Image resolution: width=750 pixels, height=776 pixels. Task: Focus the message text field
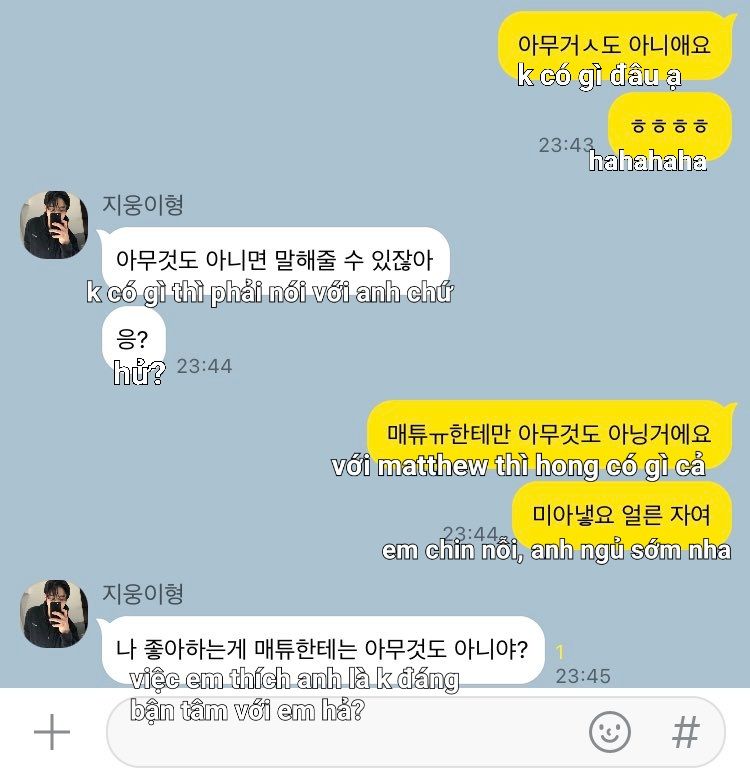coord(340,733)
